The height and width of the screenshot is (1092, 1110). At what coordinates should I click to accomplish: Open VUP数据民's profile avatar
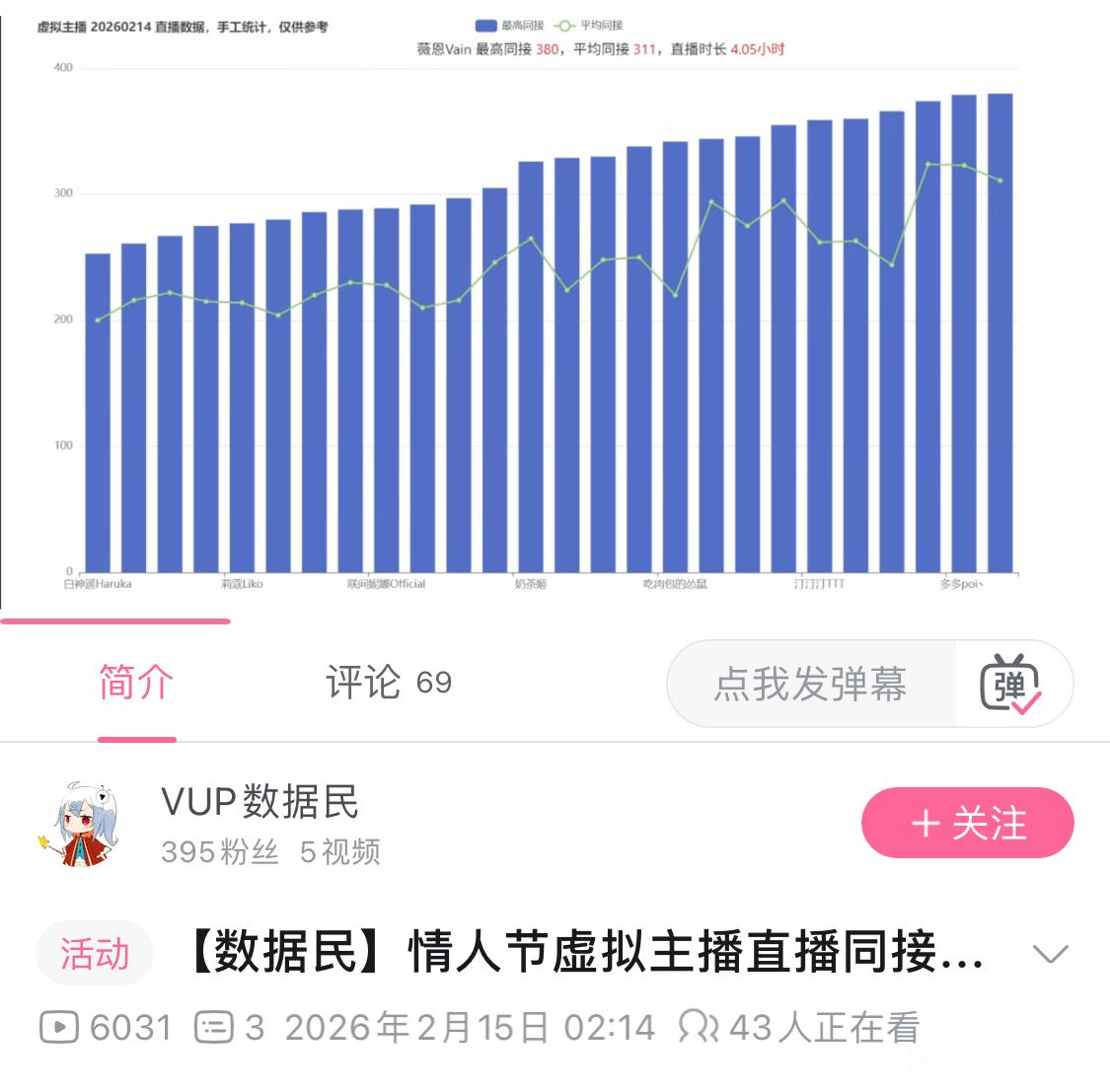tap(79, 825)
